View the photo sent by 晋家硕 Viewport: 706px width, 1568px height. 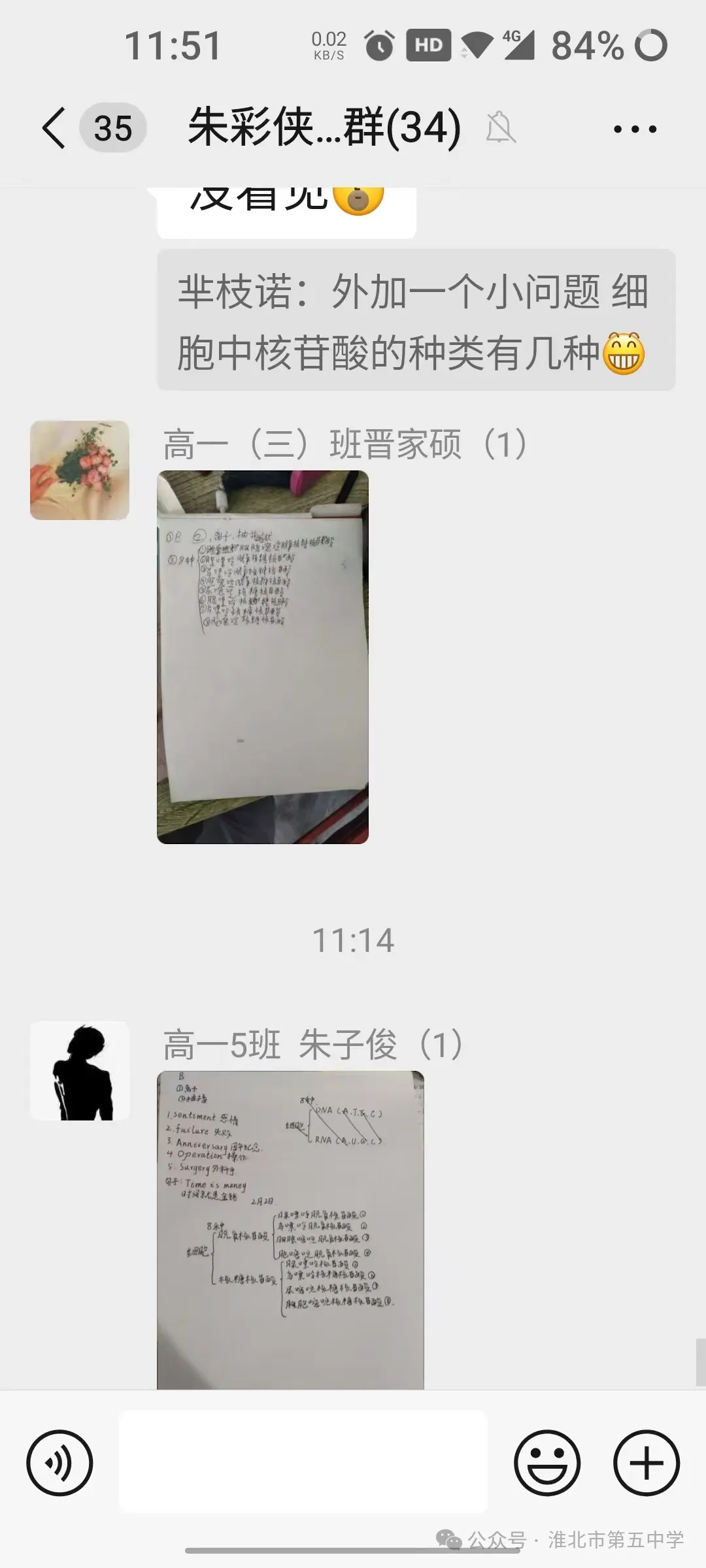point(262,657)
